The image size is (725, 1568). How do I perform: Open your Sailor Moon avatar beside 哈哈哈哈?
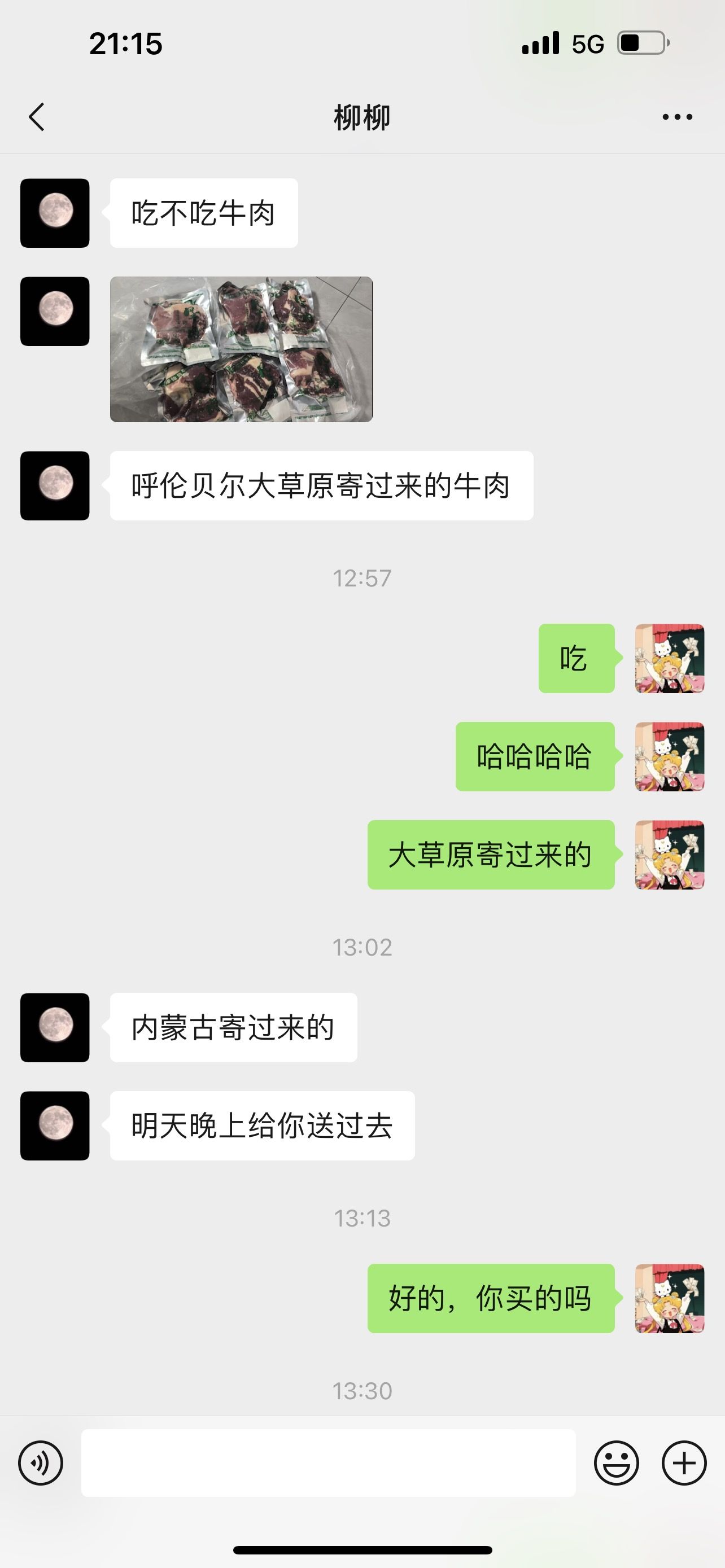coord(670,756)
